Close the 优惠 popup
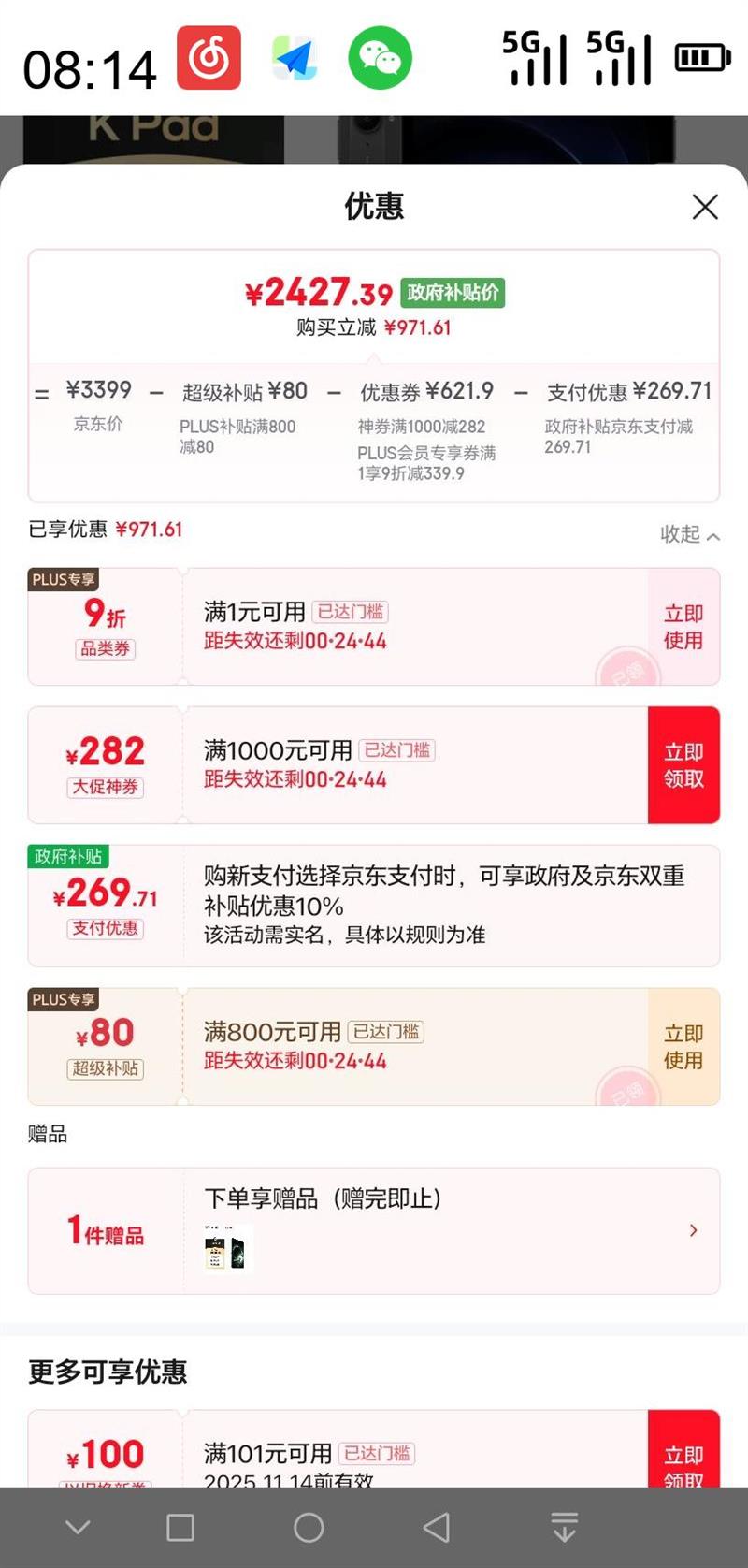The height and width of the screenshot is (1568, 748). 705,208
